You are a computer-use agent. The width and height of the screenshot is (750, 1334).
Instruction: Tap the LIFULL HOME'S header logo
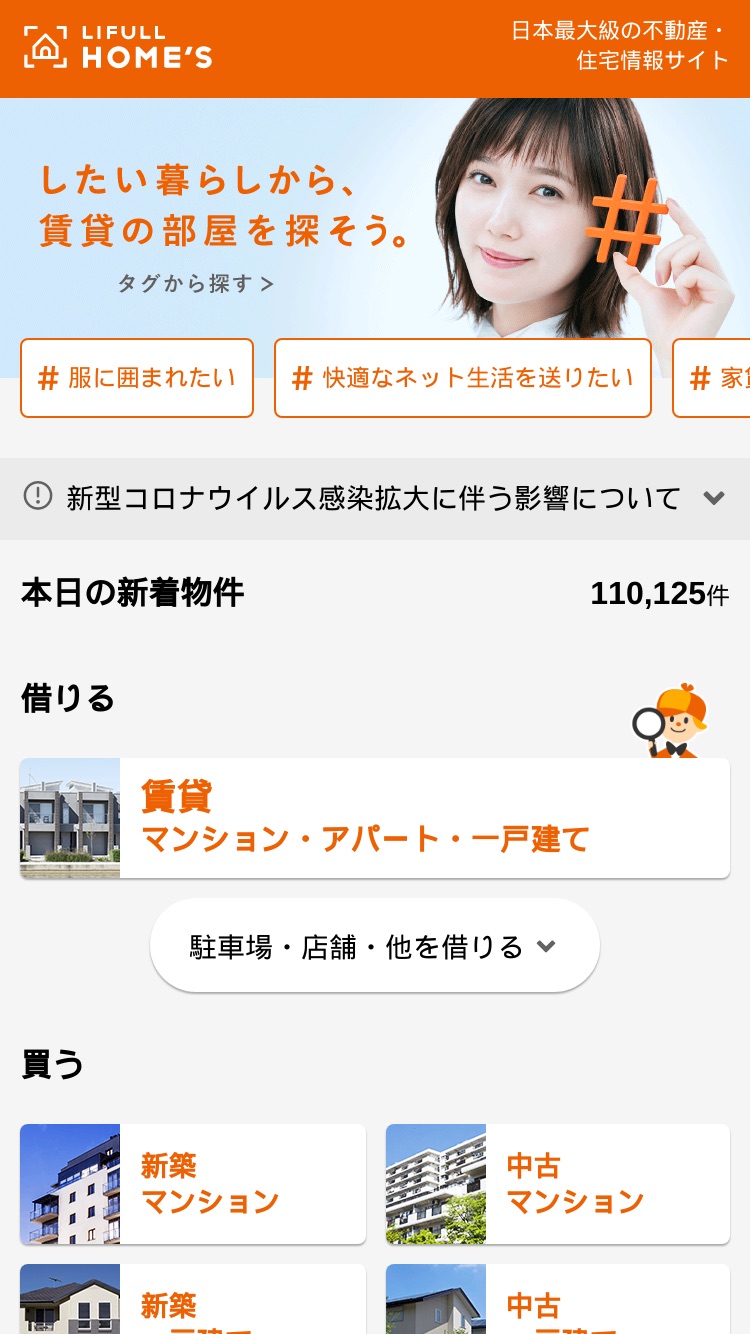coord(117,48)
